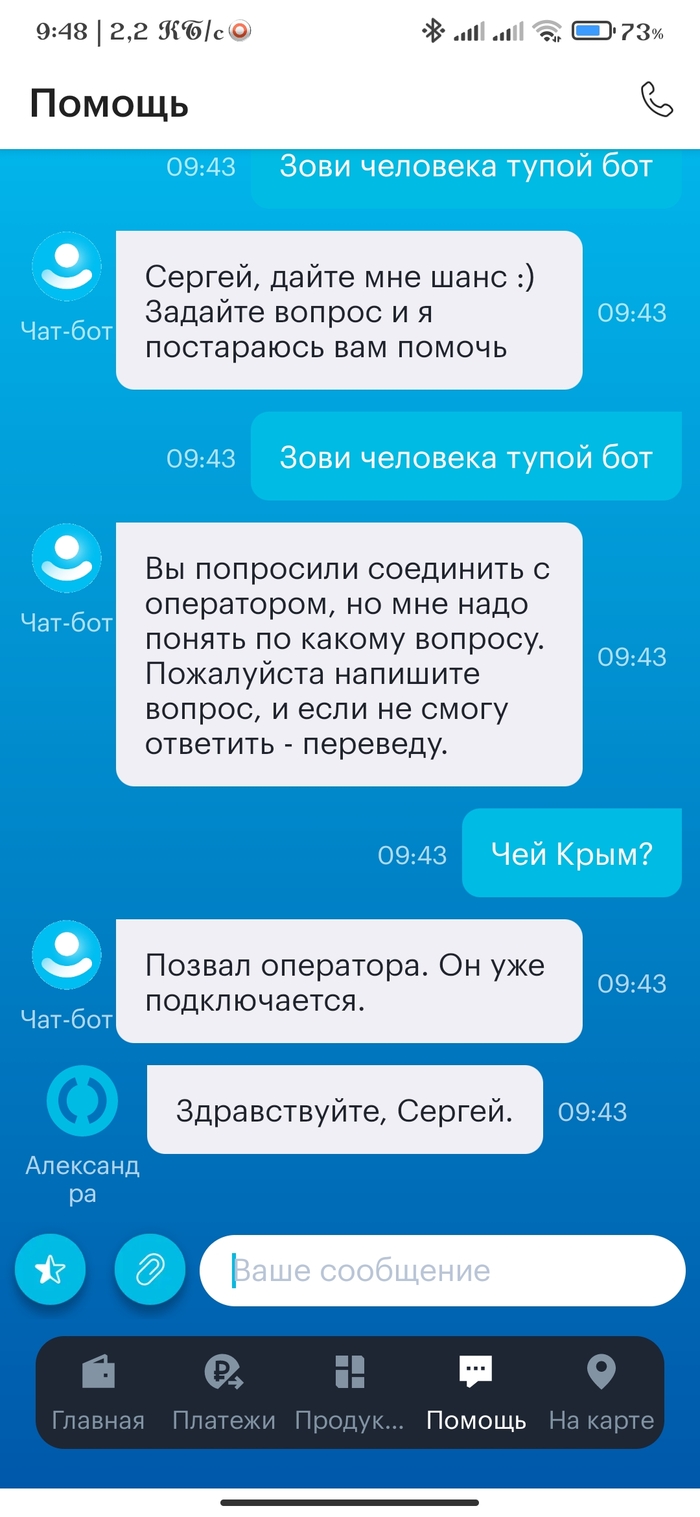The height and width of the screenshot is (1517, 700).
Task: Open the Платежи tab
Action: pos(223,1392)
